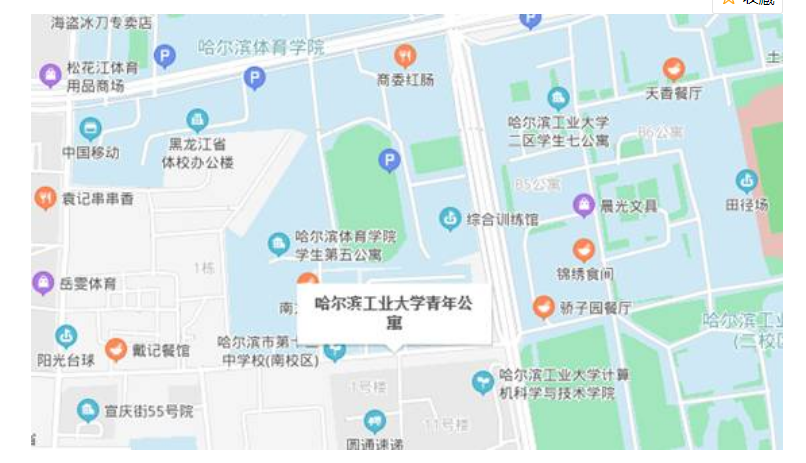Tap the 综合训练馆 gym marker
Screen dimensions: 806x463
click(451, 218)
